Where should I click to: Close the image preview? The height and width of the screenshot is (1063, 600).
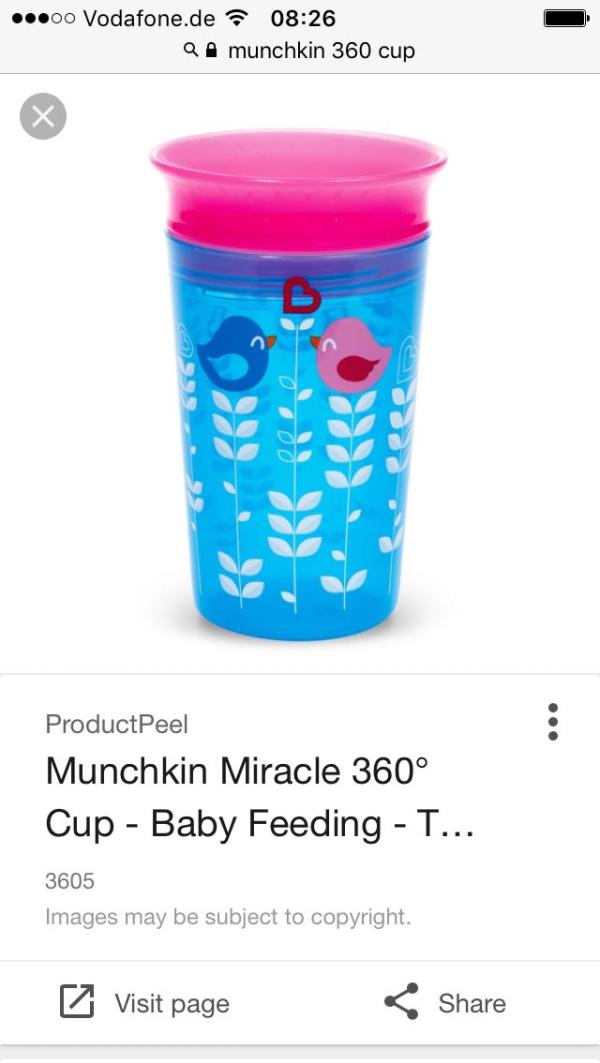(x=43, y=117)
